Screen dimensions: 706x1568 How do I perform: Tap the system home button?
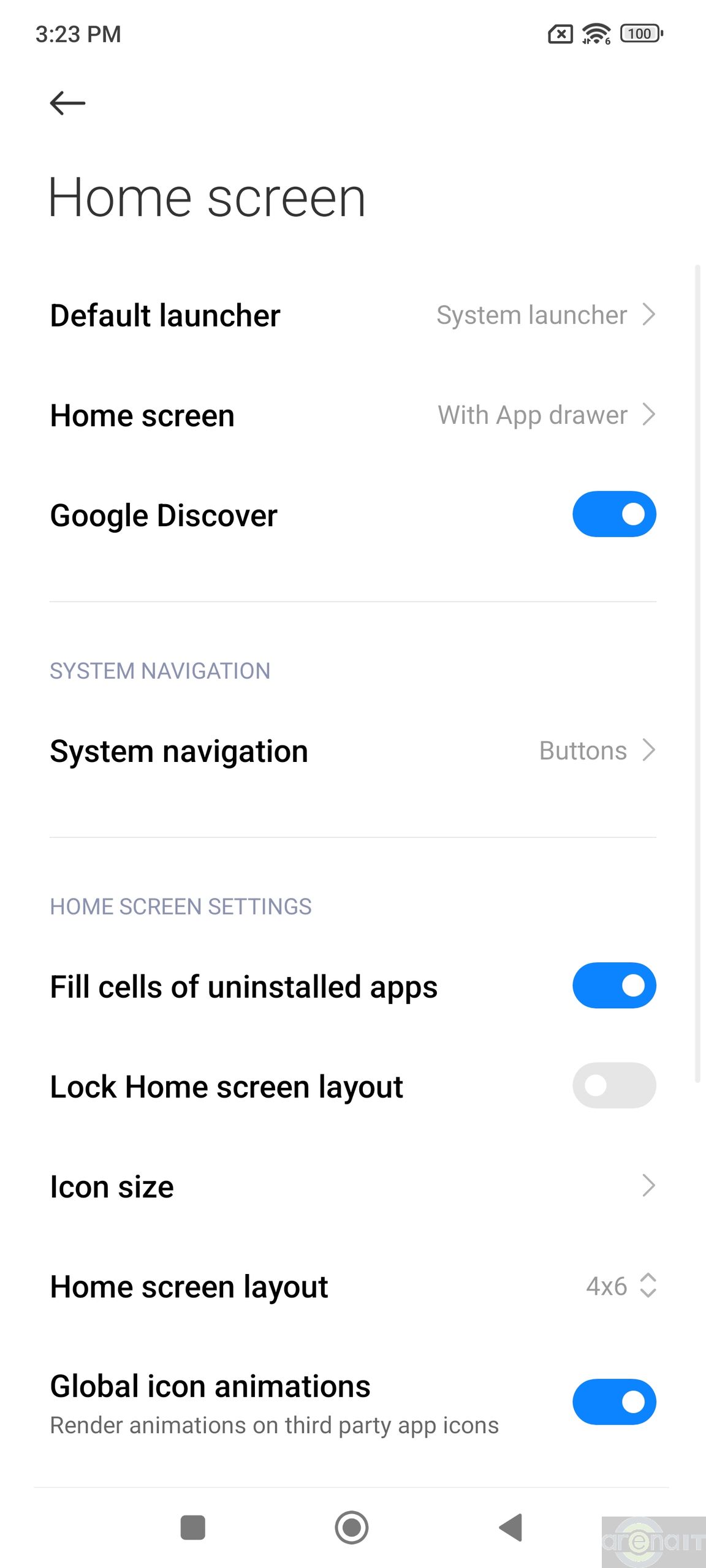tap(352, 1528)
